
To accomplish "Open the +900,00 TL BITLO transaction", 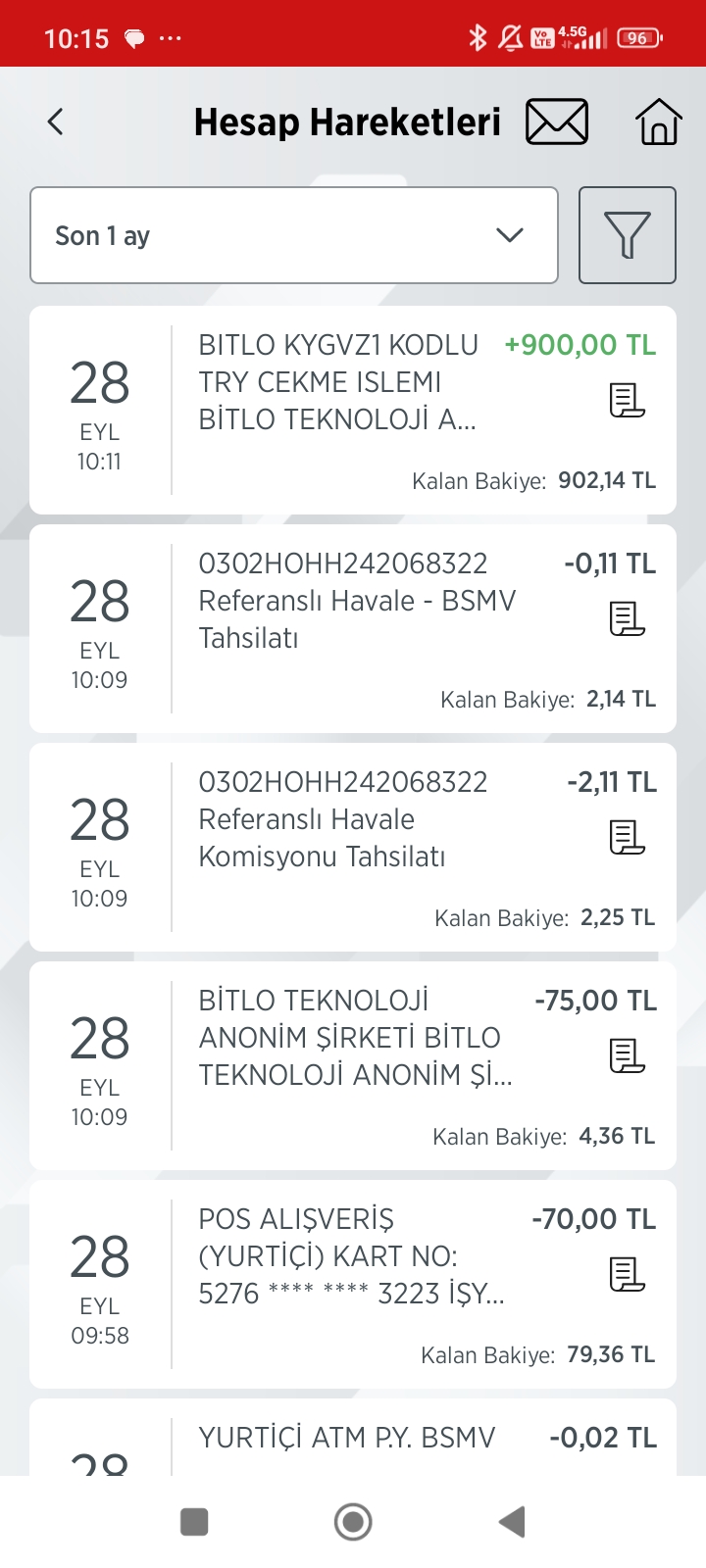I will 353,410.
